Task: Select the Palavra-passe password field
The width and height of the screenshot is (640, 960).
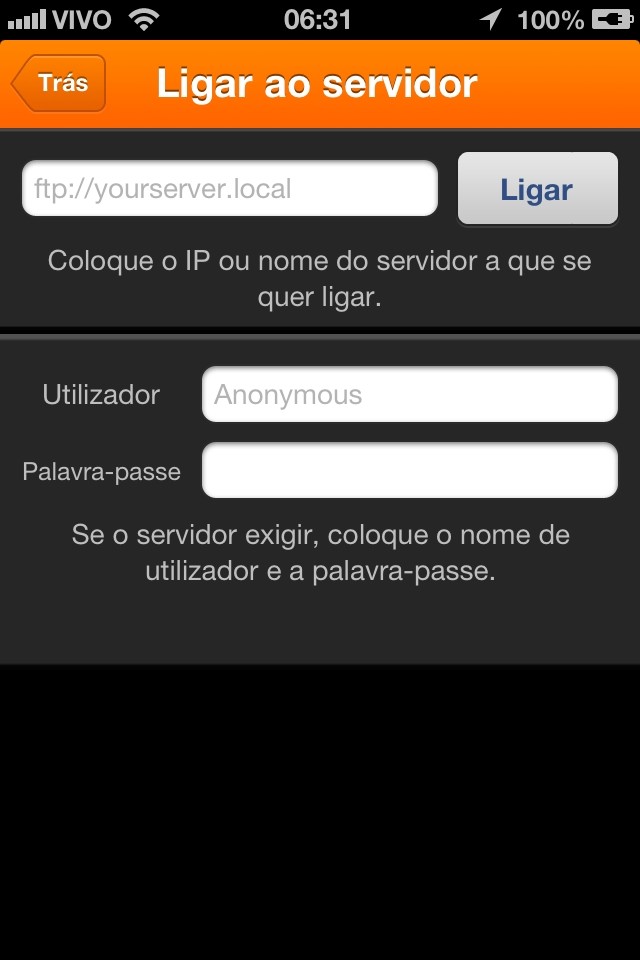Action: pos(409,471)
